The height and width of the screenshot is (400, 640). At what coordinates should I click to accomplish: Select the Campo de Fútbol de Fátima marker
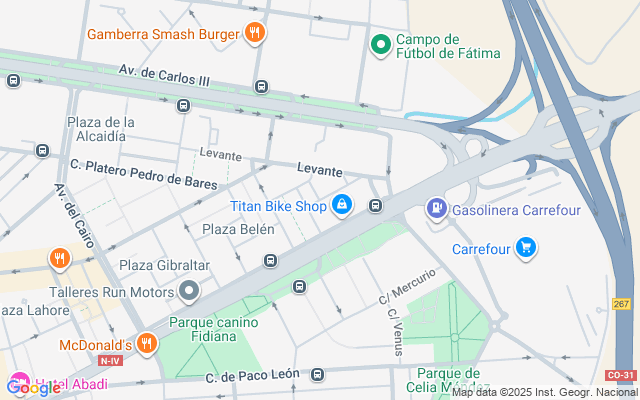[x=381, y=45]
